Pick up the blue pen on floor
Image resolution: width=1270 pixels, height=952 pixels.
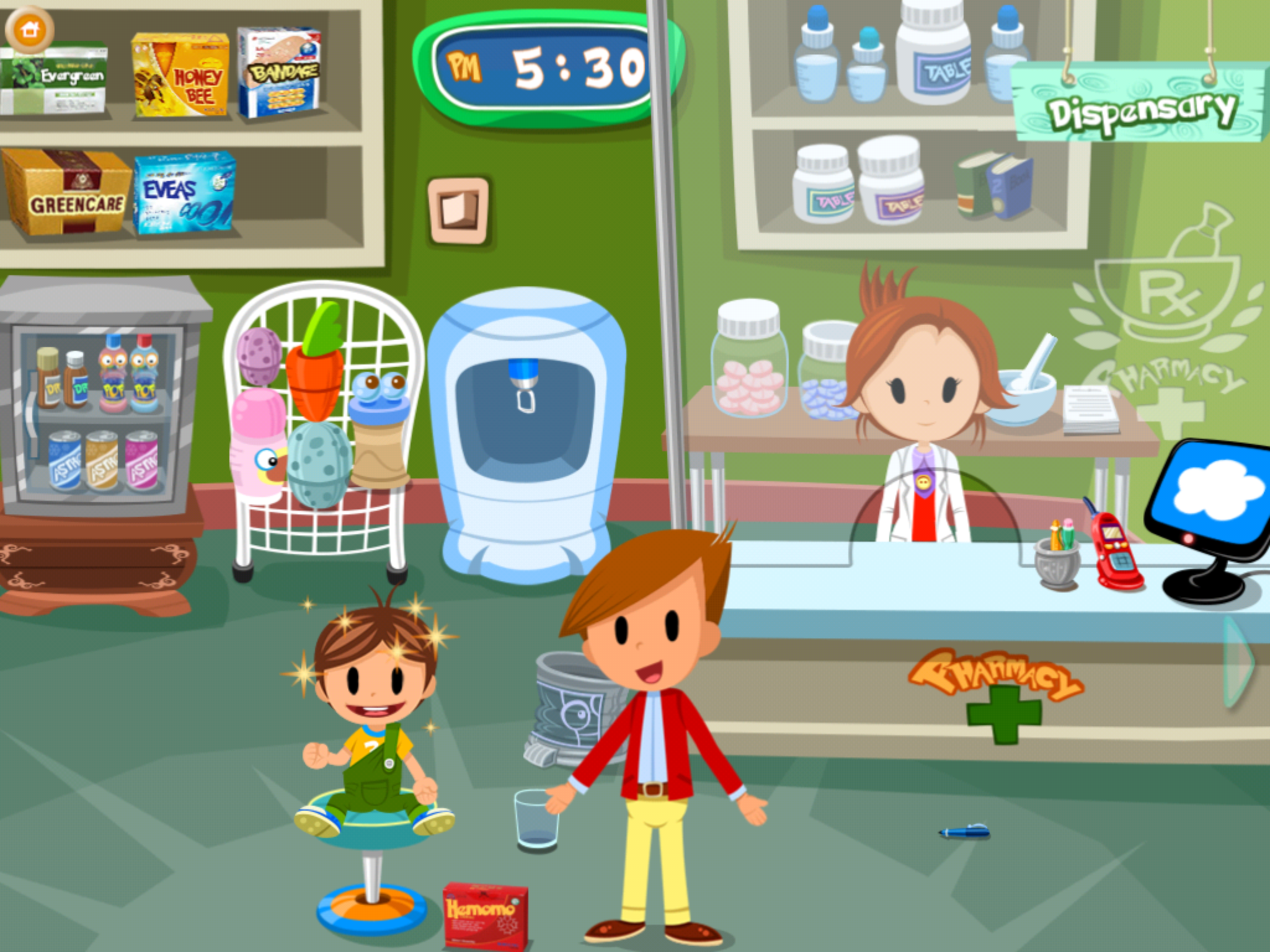[964, 832]
